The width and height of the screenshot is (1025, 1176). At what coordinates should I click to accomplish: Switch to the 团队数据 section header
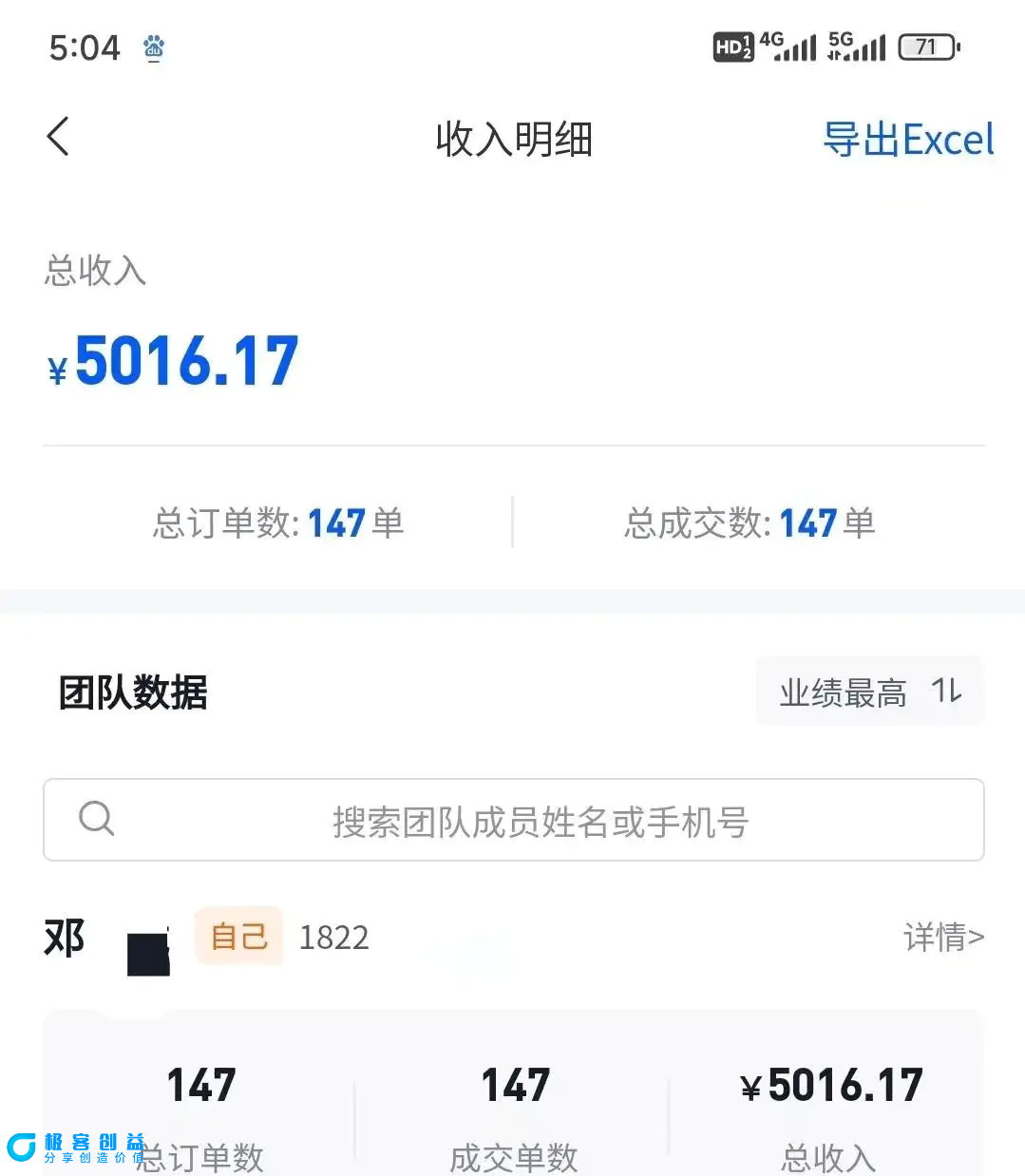pyautogui.click(x=130, y=692)
